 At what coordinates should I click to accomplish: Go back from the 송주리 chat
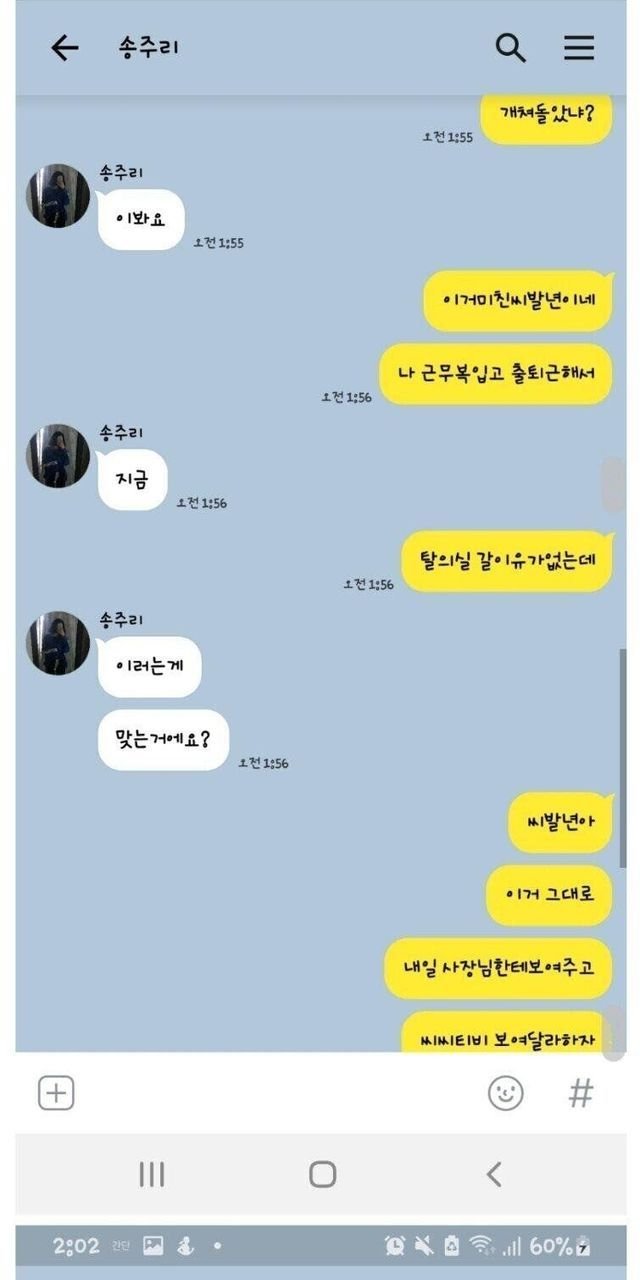pyautogui.click(x=65, y=48)
